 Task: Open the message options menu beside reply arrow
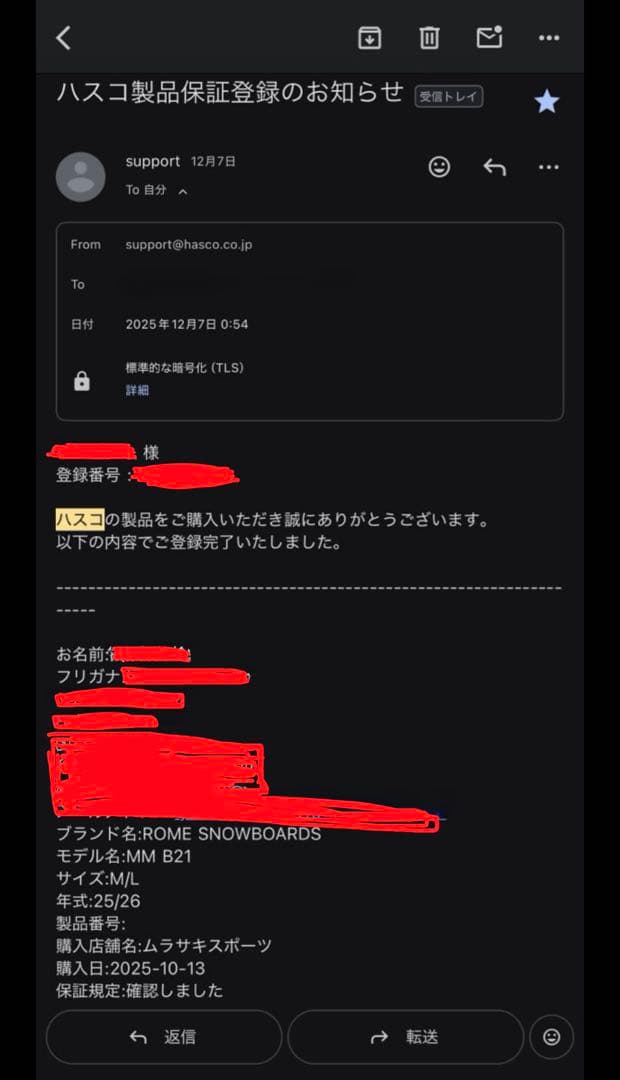(549, 167)
